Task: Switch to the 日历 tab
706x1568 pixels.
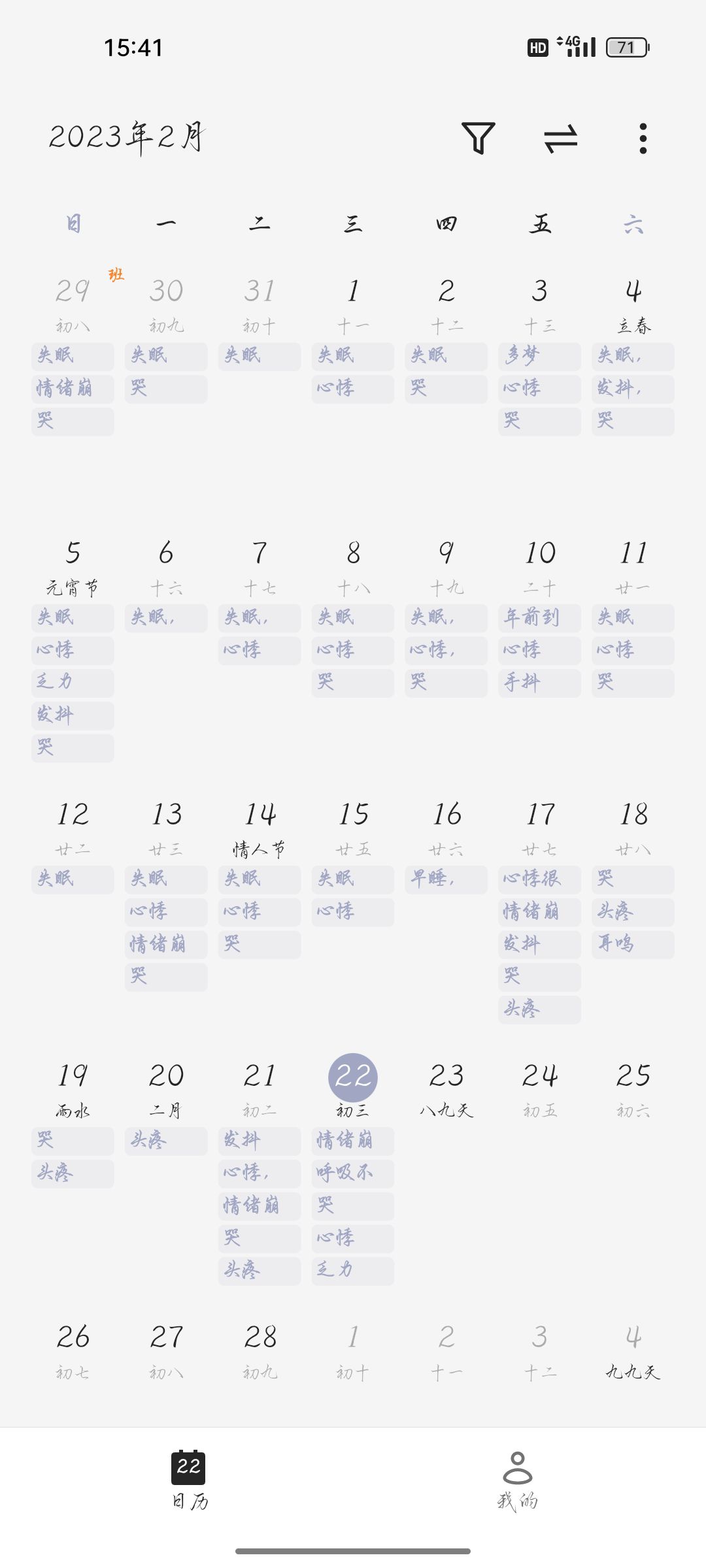Action: pyautogui.click(x=189, y=1480)
